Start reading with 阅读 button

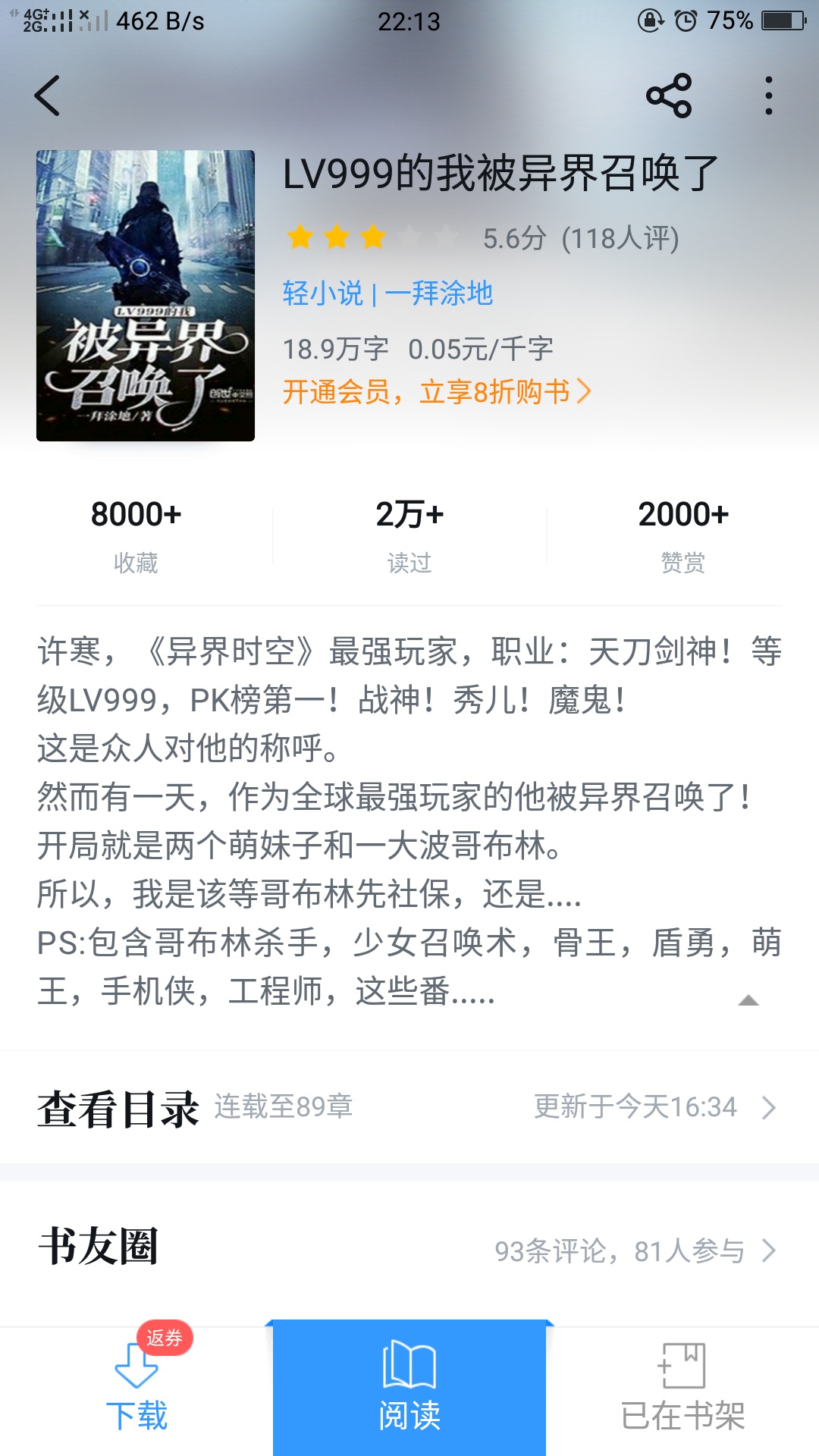(409, 1389)
